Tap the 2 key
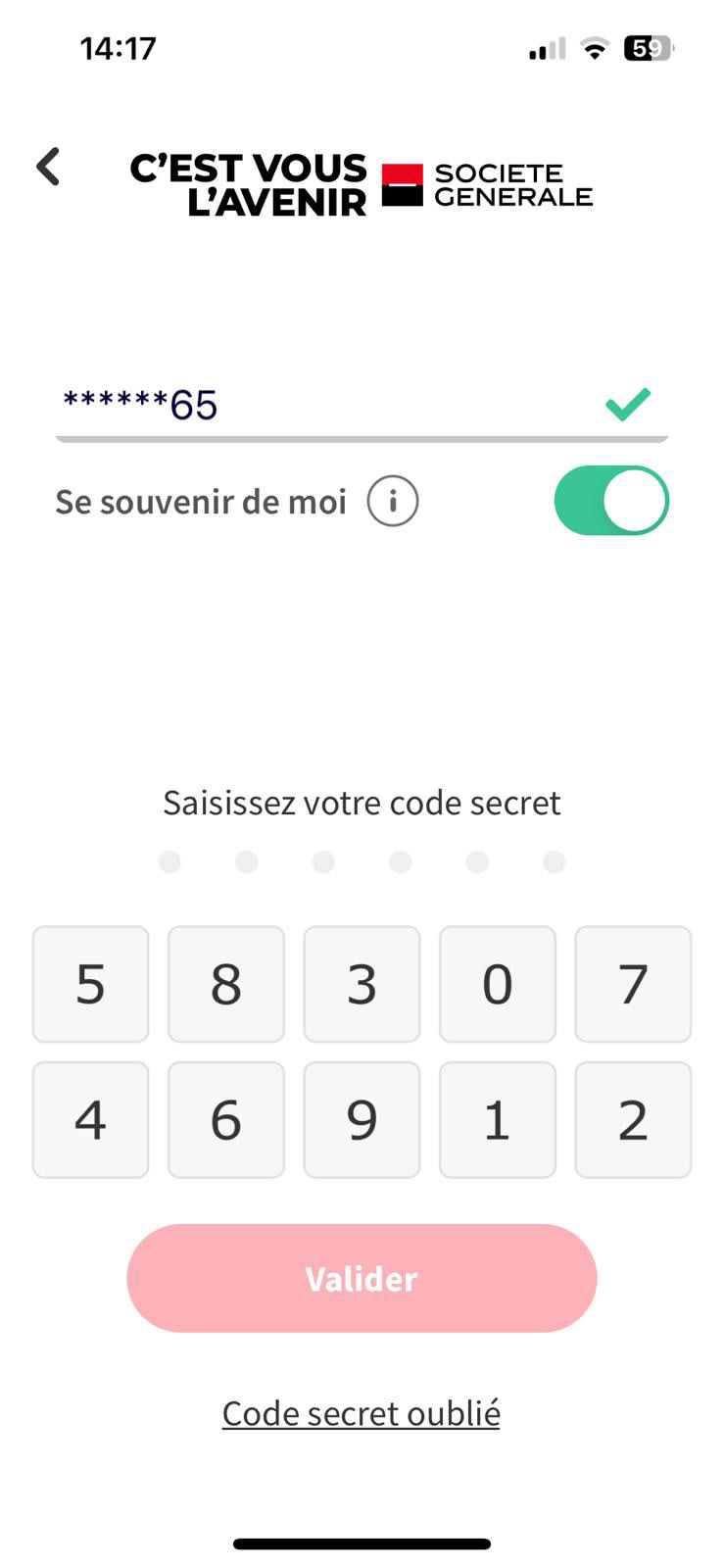 (x=633, y=1119)
